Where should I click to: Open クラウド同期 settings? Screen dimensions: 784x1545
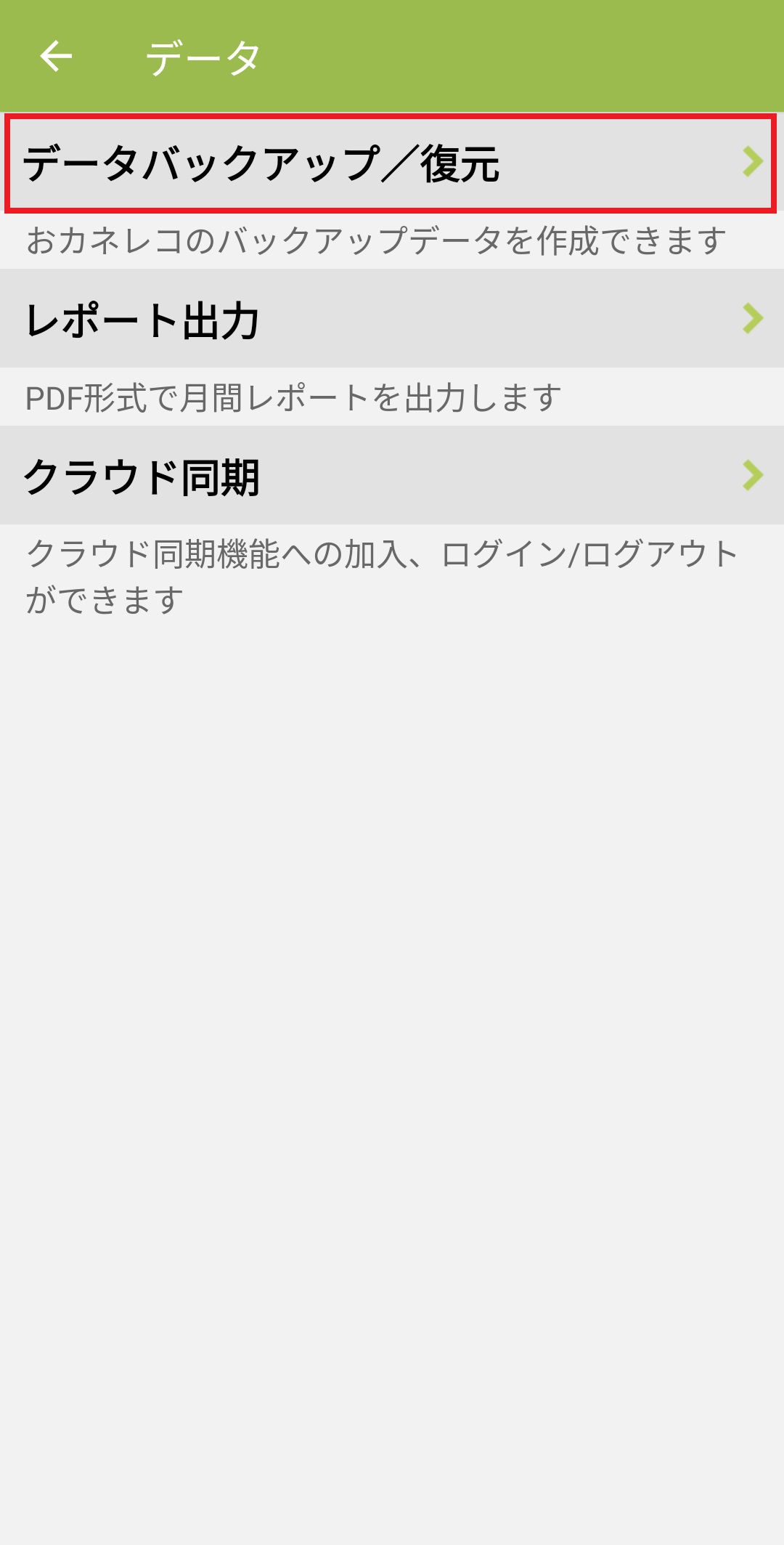click(x=391, y=477)
